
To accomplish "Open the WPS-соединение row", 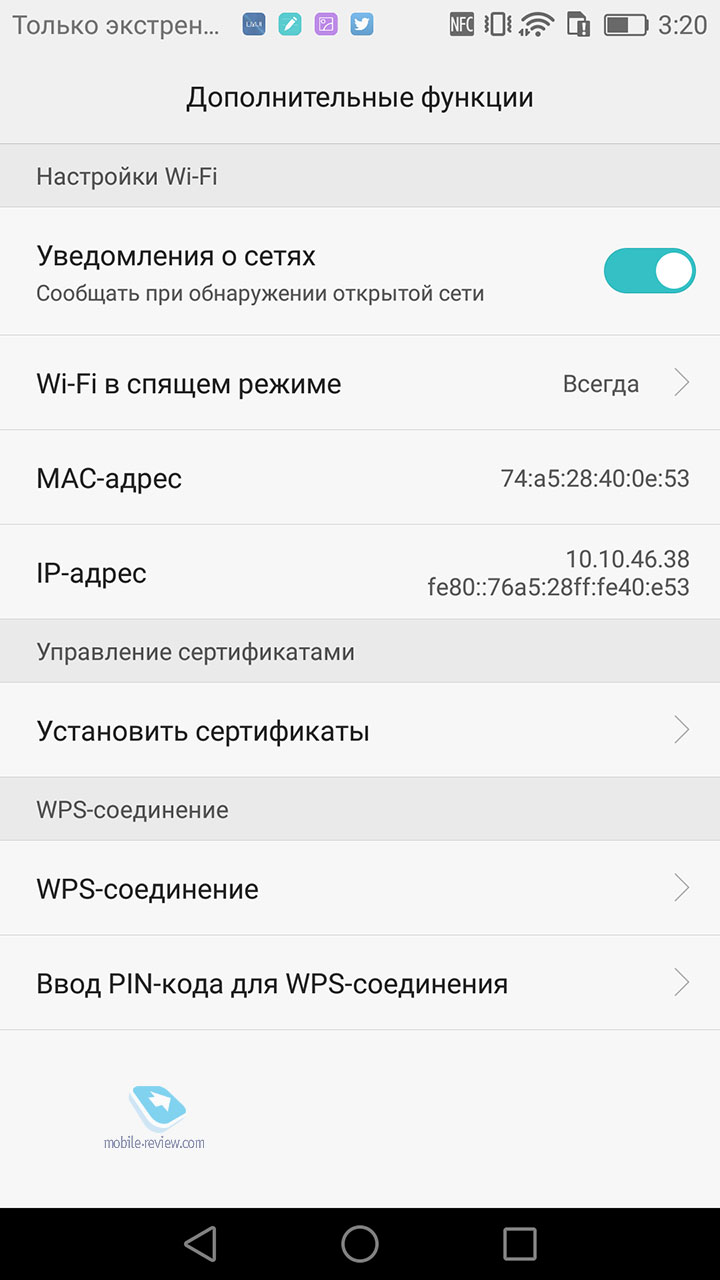I will 360,888.
